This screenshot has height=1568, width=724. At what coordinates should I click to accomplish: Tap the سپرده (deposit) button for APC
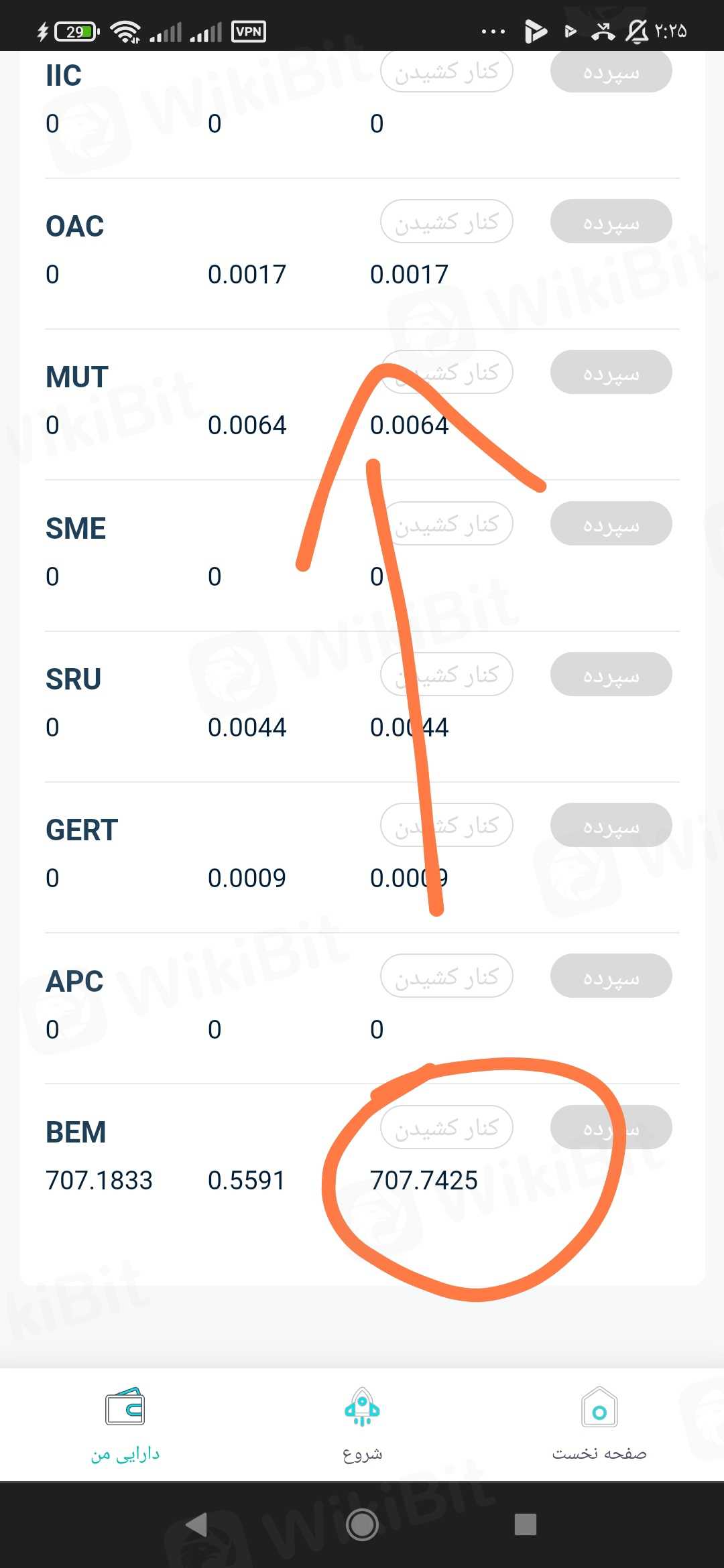point(611,976)
